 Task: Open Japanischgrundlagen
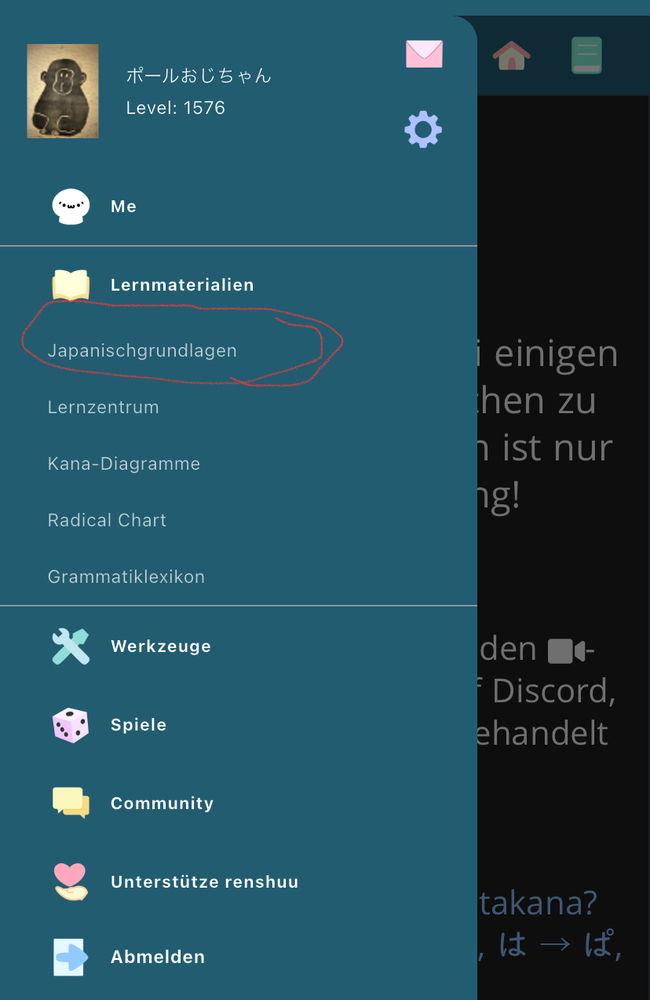142,351
